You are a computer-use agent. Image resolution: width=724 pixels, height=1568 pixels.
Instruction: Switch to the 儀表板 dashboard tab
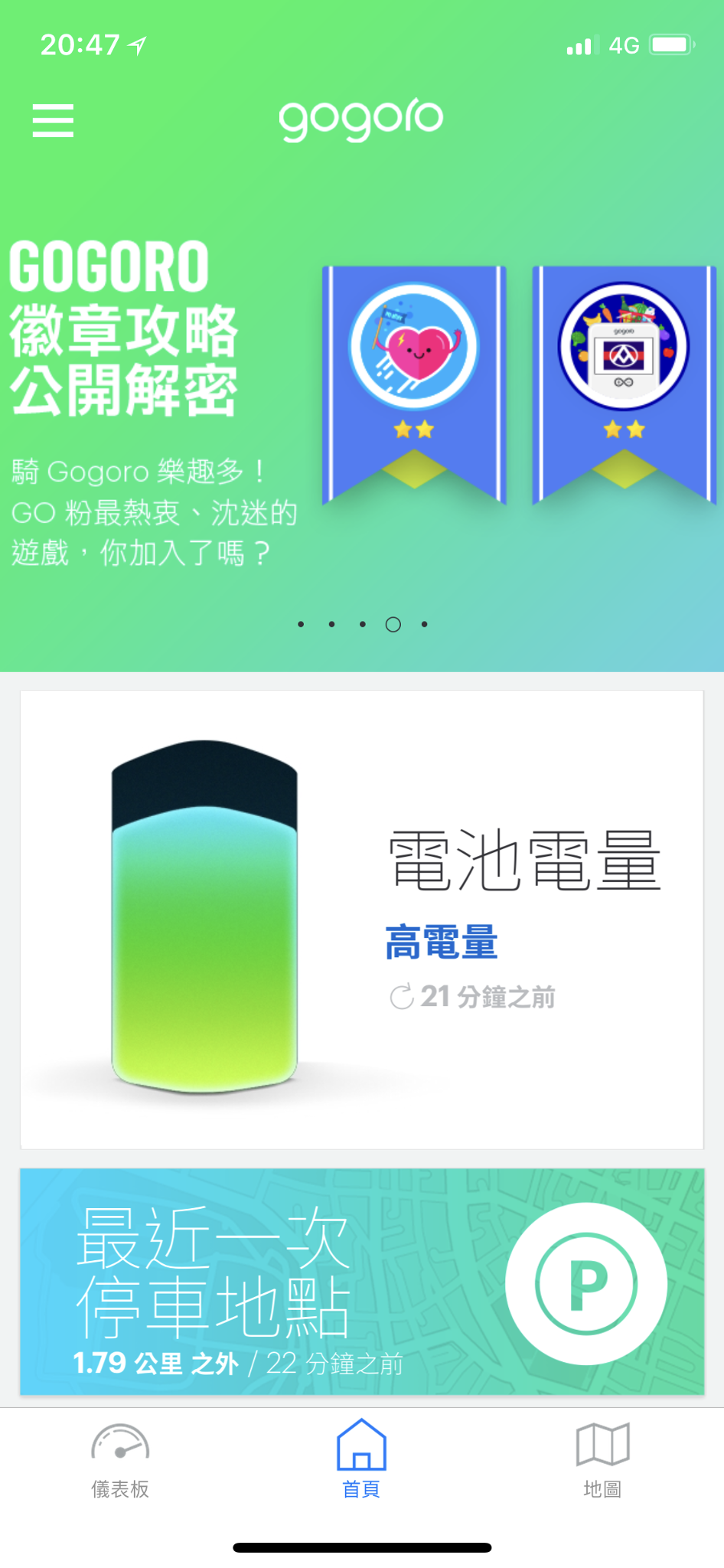[120, 1460]
